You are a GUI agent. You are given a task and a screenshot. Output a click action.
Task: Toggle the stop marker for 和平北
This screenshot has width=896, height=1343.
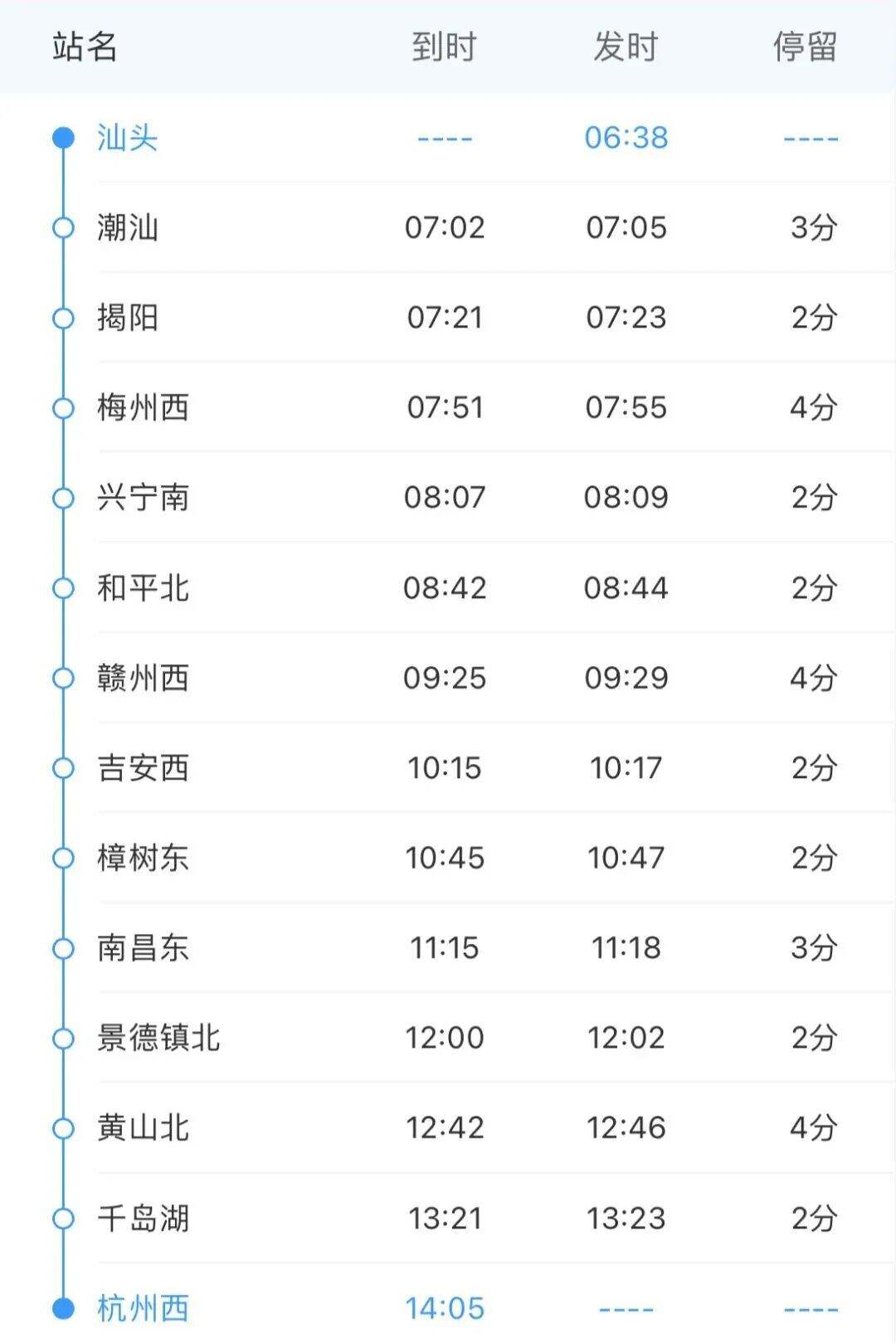click(x=62, y=588)
